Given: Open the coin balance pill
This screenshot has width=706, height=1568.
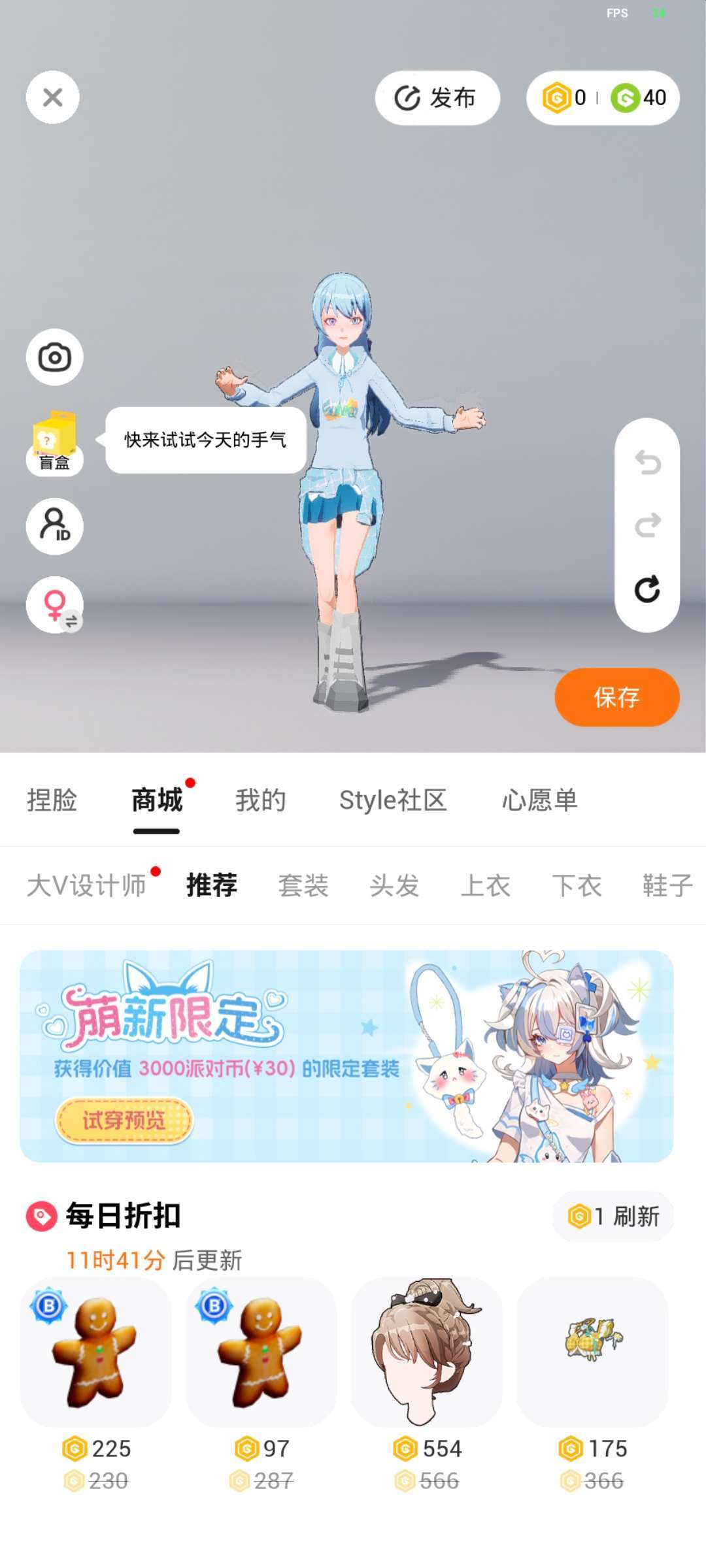Looking at the screenshot, I should [x=603, y=98].
